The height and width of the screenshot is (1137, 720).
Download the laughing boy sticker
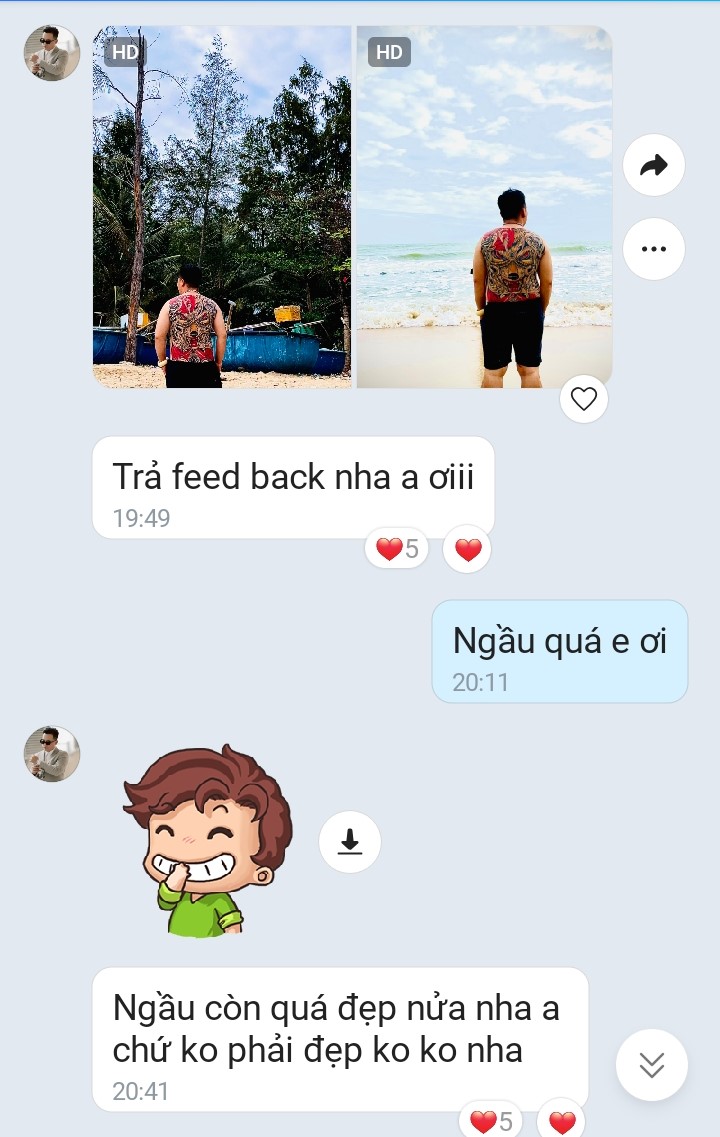point(349,842)
